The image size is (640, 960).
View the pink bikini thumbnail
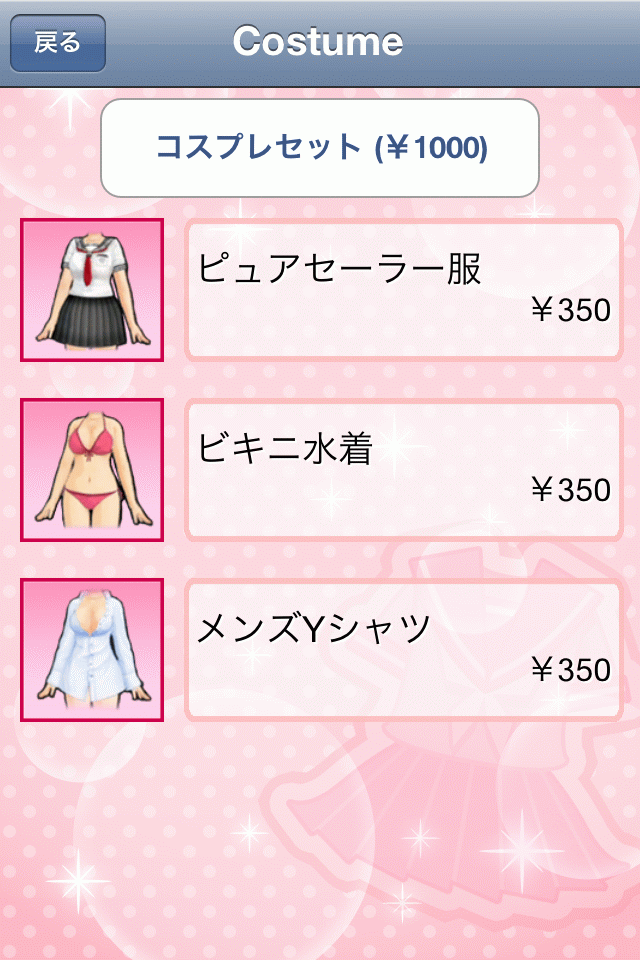tap(92, 470)
